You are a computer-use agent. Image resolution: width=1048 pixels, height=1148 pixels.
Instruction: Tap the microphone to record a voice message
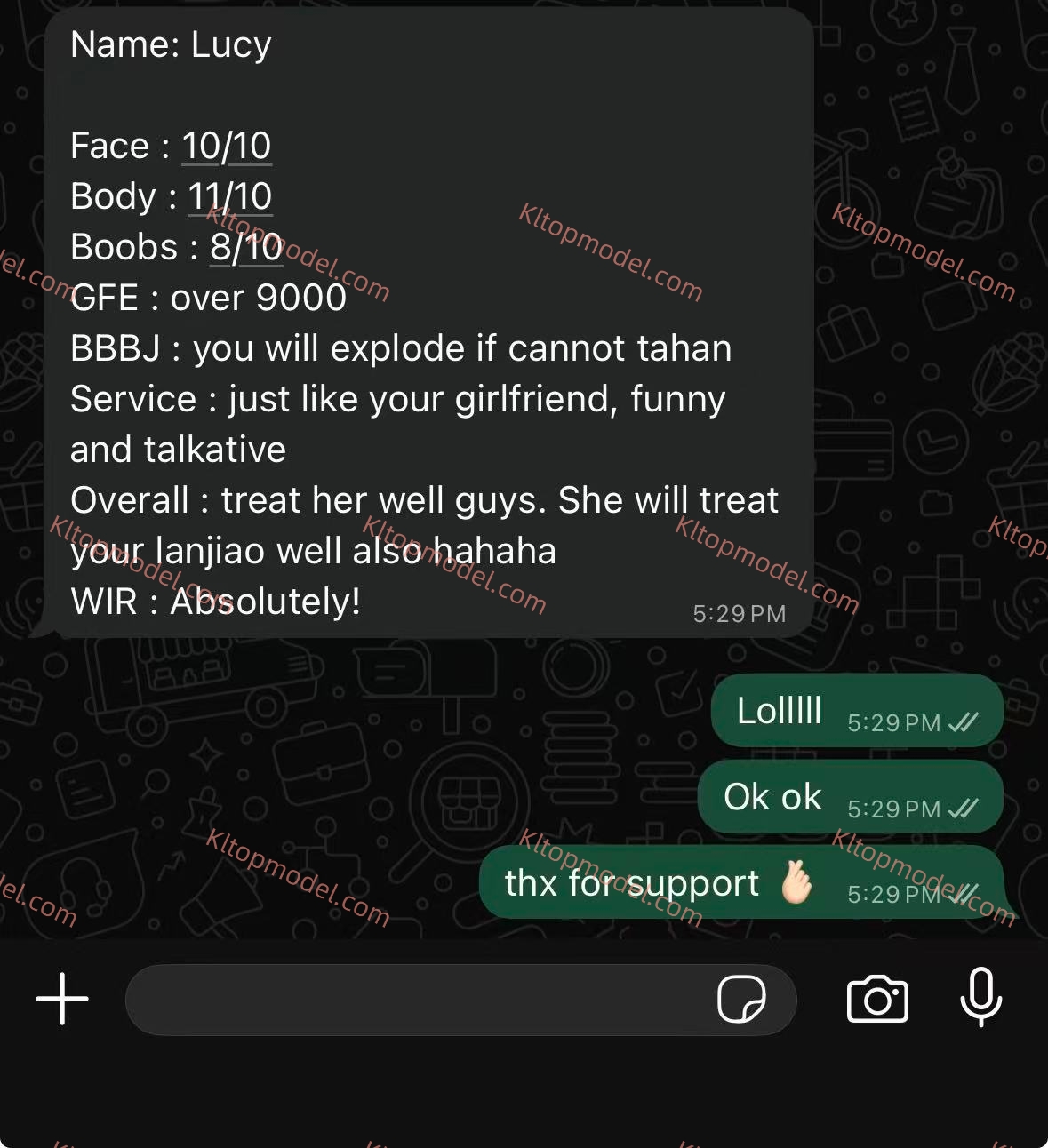(980, 998)
